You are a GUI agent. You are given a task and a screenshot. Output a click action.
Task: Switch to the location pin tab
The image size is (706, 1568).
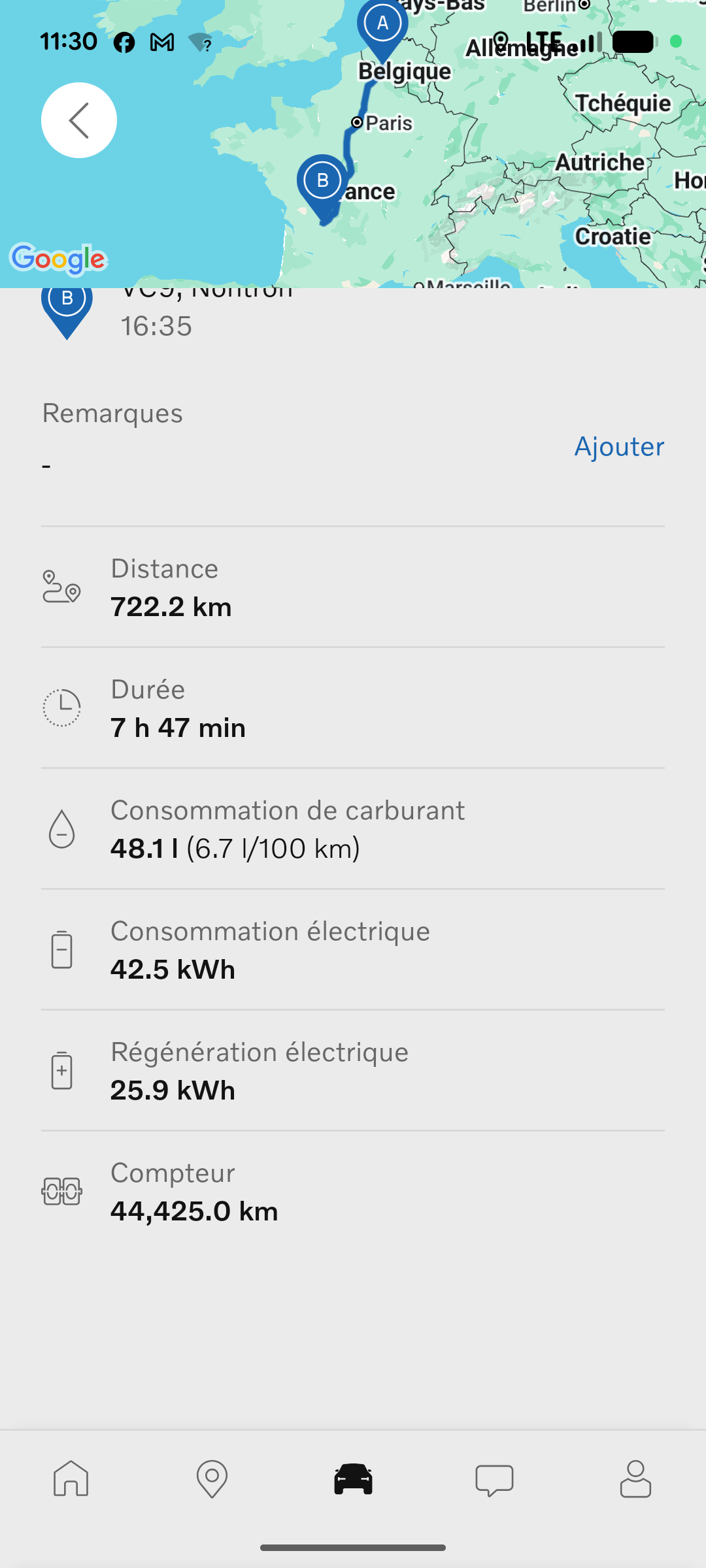click(x=212, y=1478)
